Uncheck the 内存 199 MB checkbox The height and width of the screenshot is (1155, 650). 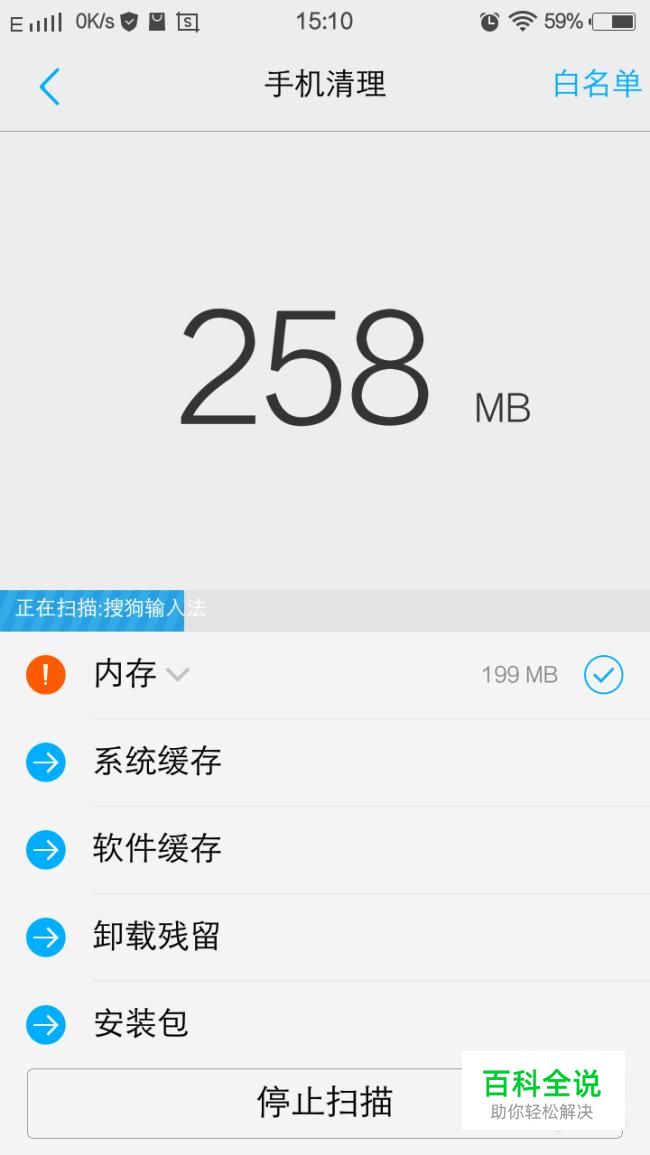604,675
